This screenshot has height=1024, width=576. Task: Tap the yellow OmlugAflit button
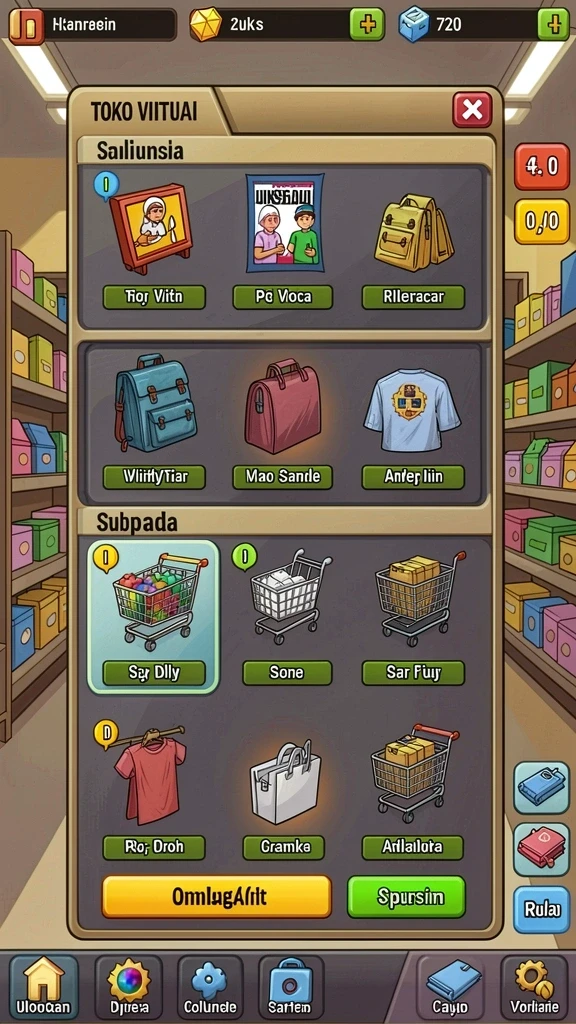[217, 897]
